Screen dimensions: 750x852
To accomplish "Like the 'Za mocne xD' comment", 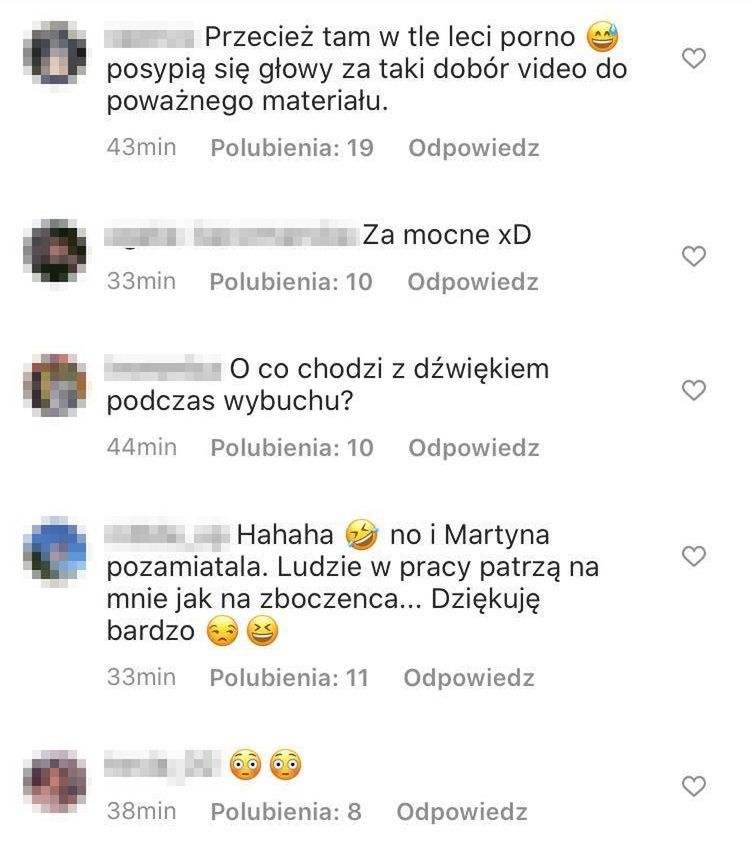I will (x=693, y=257).
